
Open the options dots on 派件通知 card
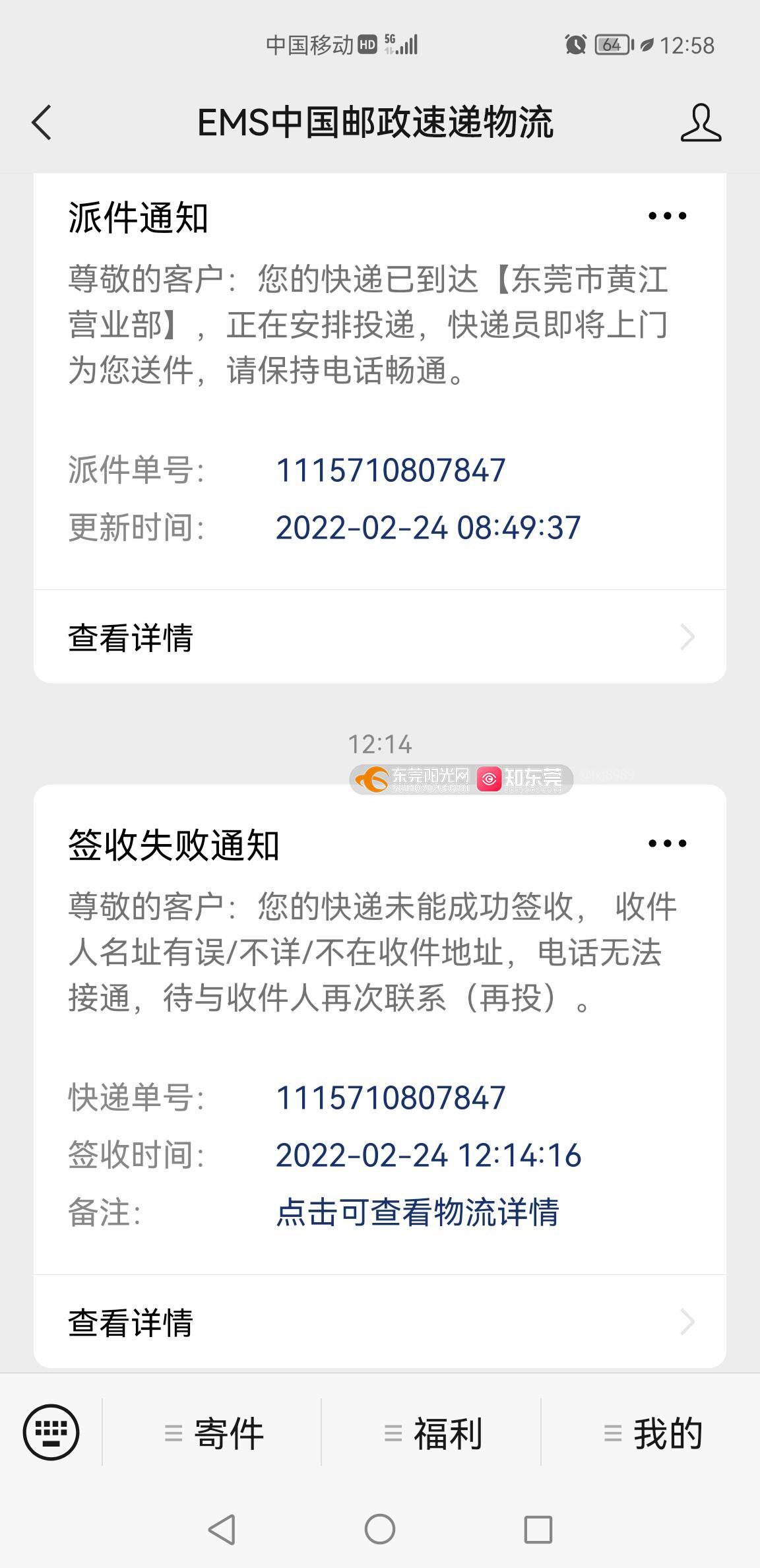tap(667, 216)
